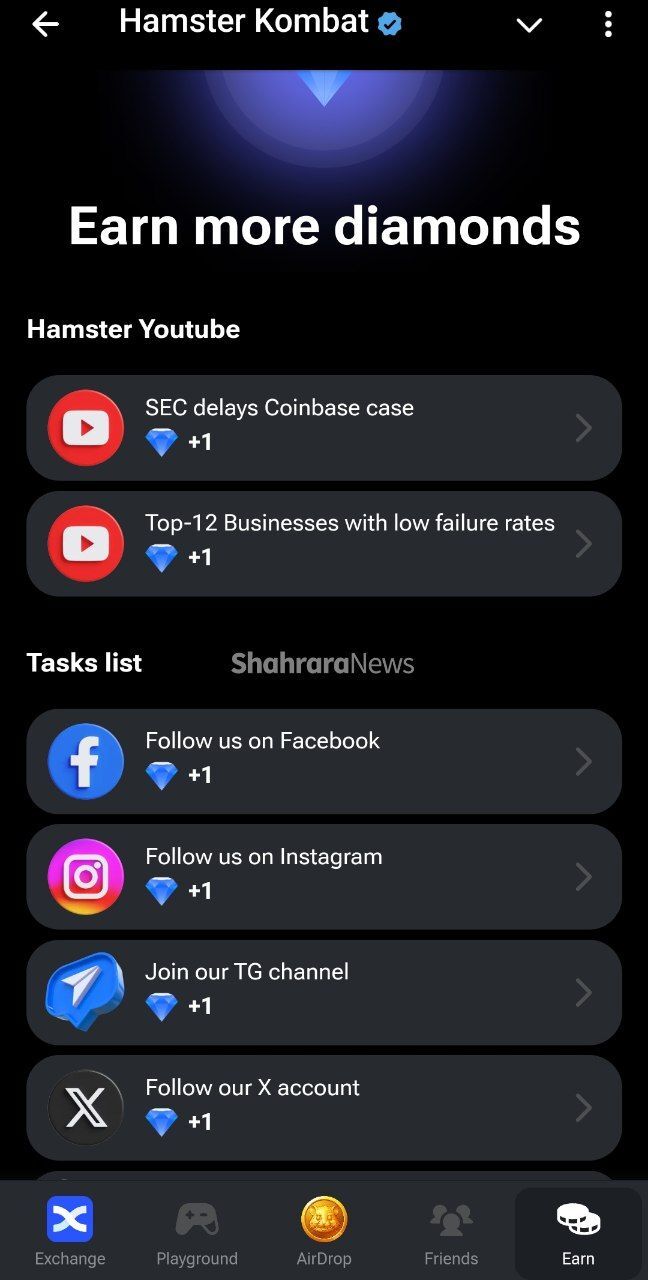Choose the Follow our X account task

(324, 1107)
